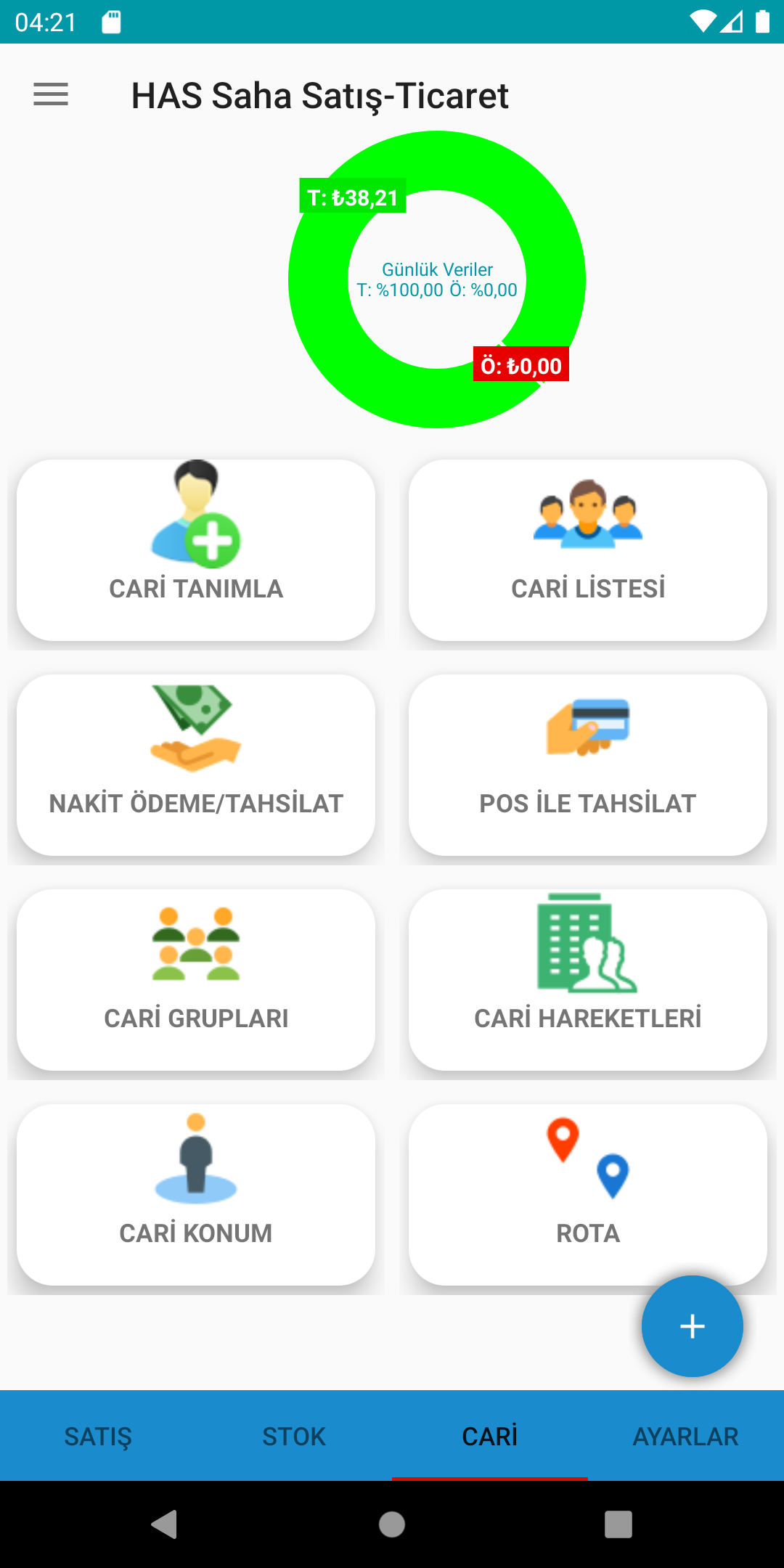Image resolution: width=784 pixels, height=1568 pixels.
Task: Open the hamburger drawer menu
Action: pyautogui.click(x=51, y=94)
